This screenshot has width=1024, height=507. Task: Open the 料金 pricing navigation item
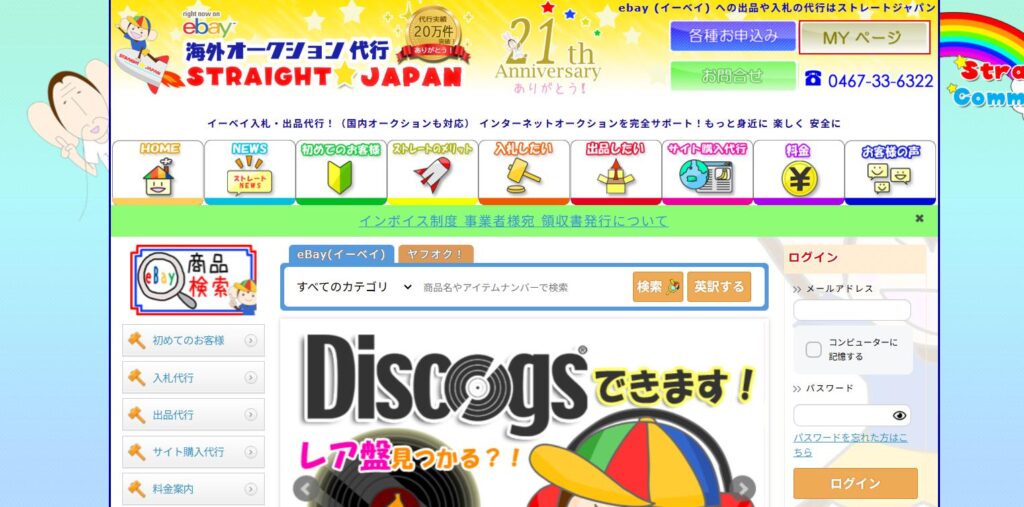tap(798, 172)
